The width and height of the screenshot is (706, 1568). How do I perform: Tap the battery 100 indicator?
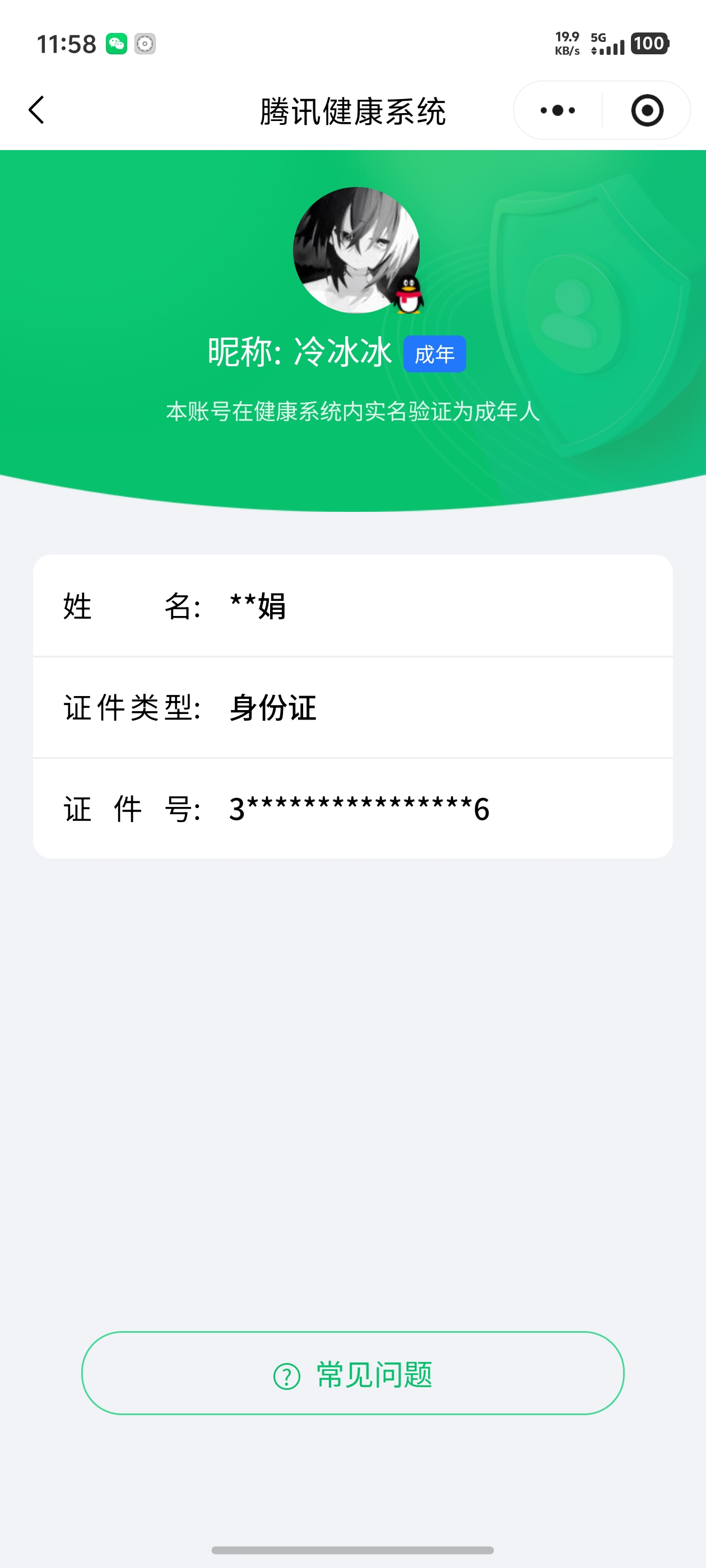[648, 43]
